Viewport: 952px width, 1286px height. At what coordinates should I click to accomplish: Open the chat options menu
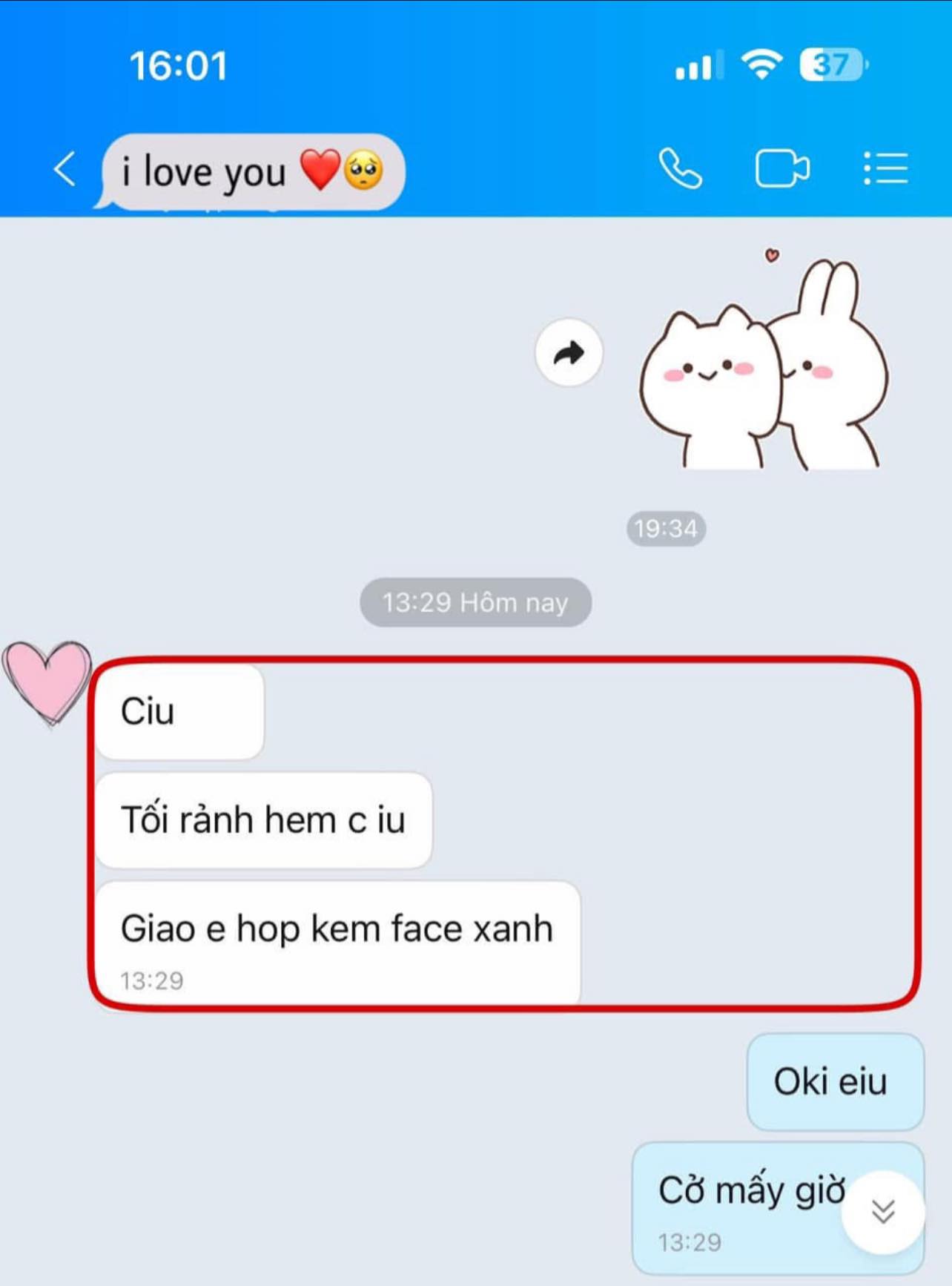(x=885, y=169)
